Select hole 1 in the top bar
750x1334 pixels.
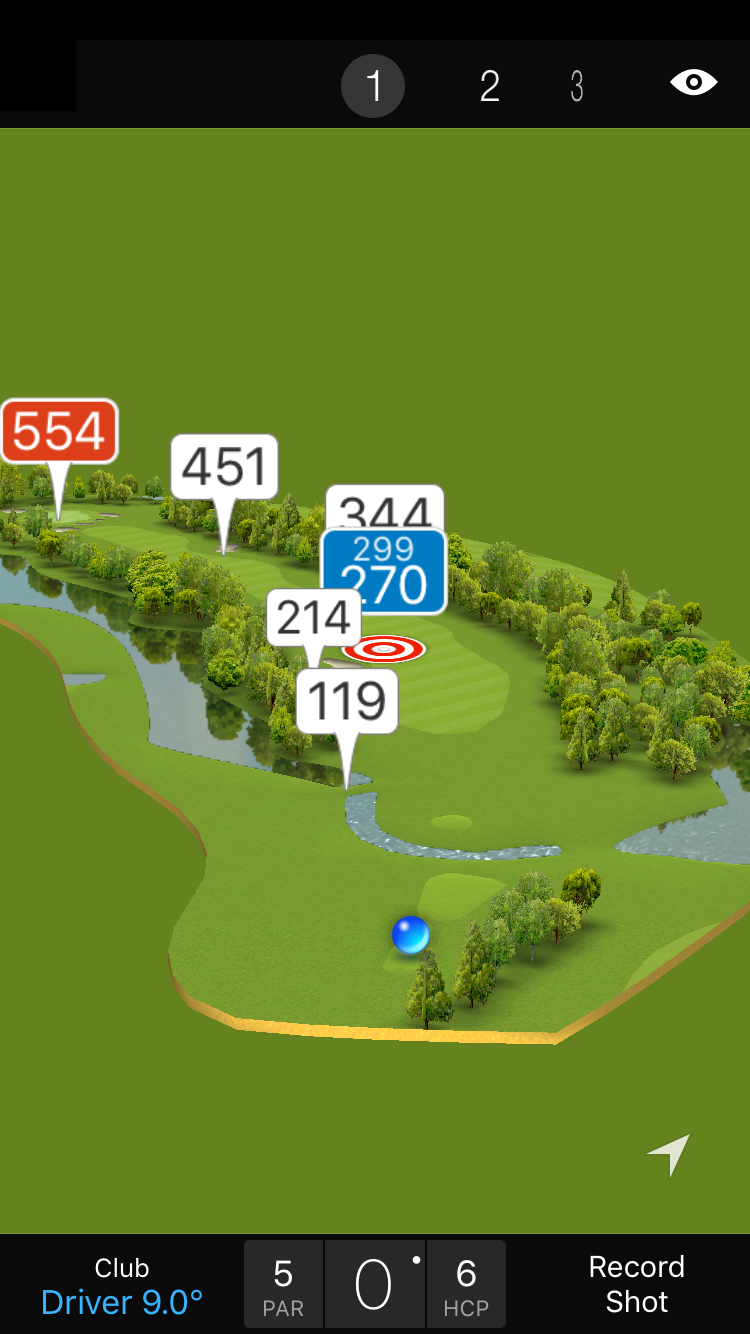373,86
